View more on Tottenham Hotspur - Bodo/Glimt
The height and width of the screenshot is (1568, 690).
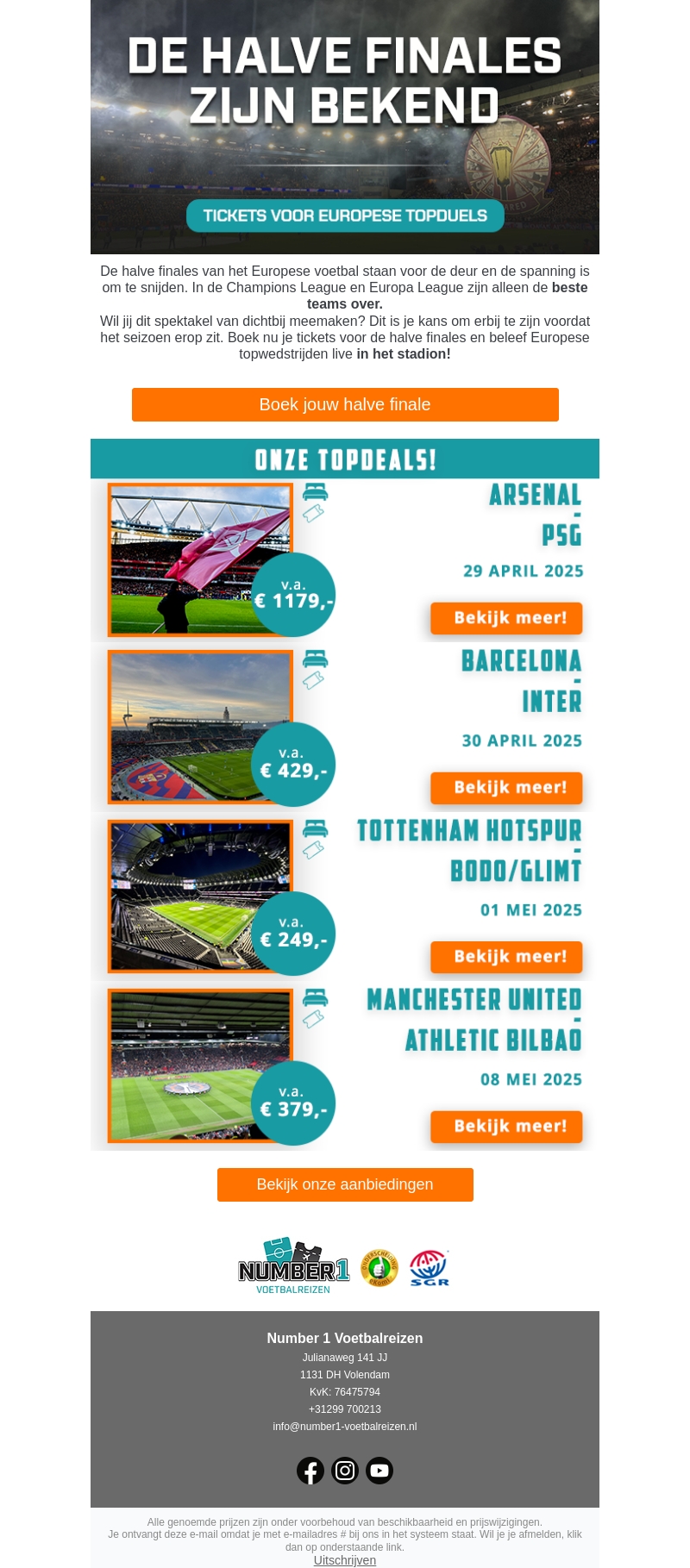(x=506, y=957)
